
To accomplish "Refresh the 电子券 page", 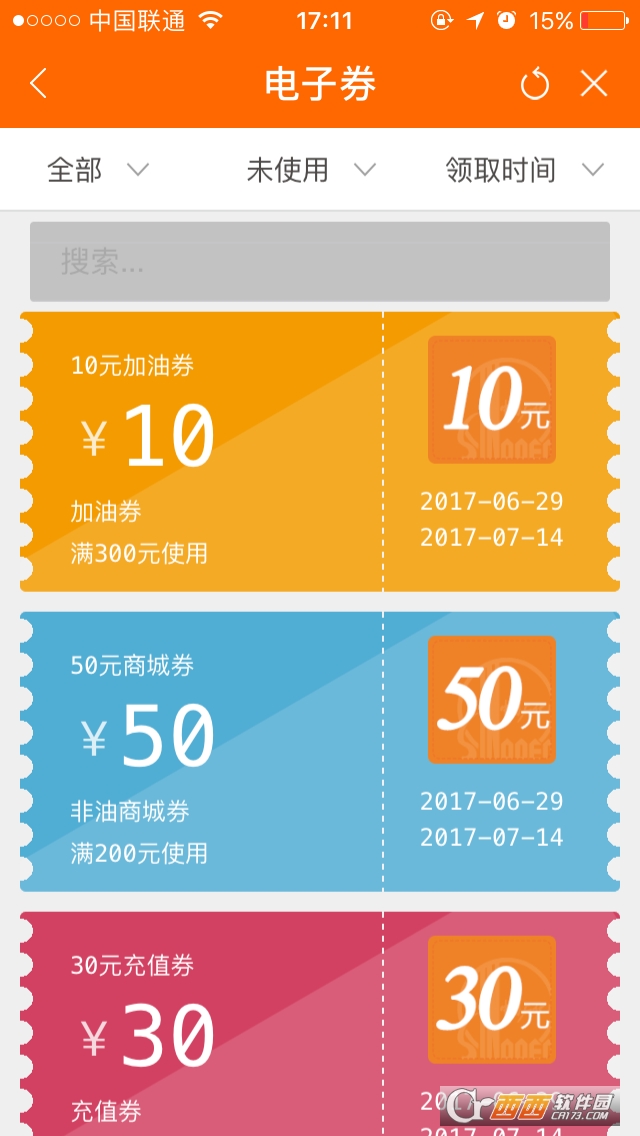I will [x=535, y=85].
